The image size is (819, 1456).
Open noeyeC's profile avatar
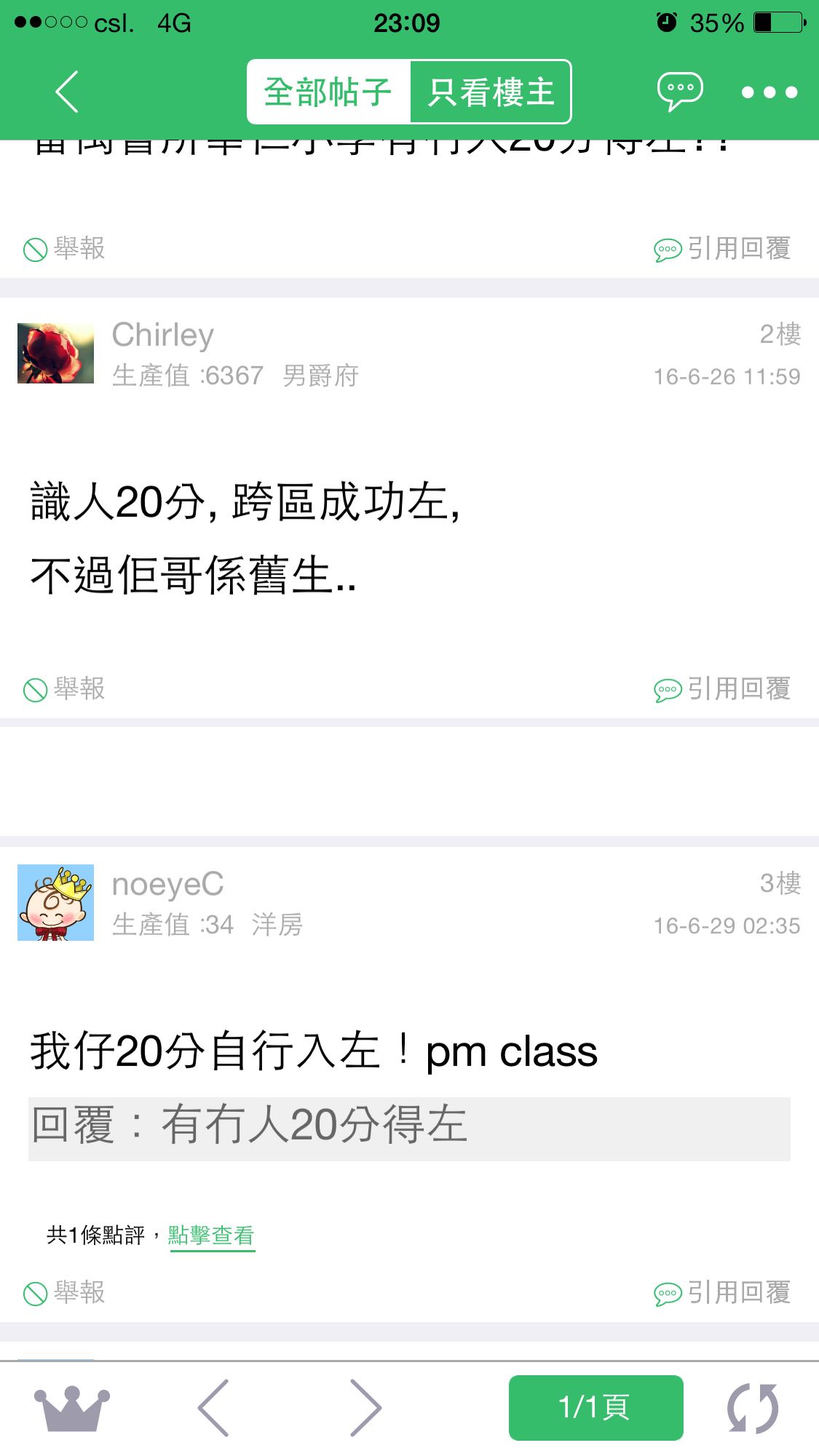pyautogui.click(x=56, y=902)
